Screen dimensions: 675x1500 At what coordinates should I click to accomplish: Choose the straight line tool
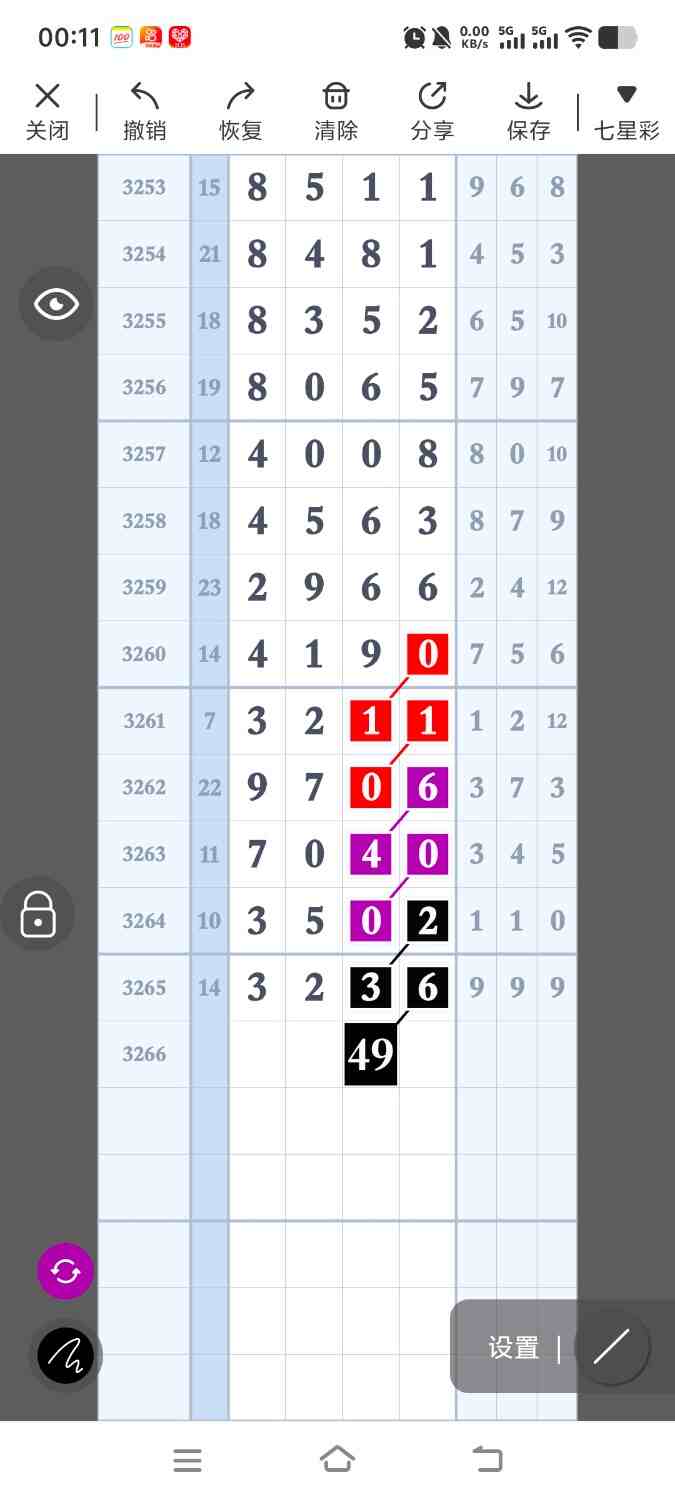click(x=611, y=1347)
